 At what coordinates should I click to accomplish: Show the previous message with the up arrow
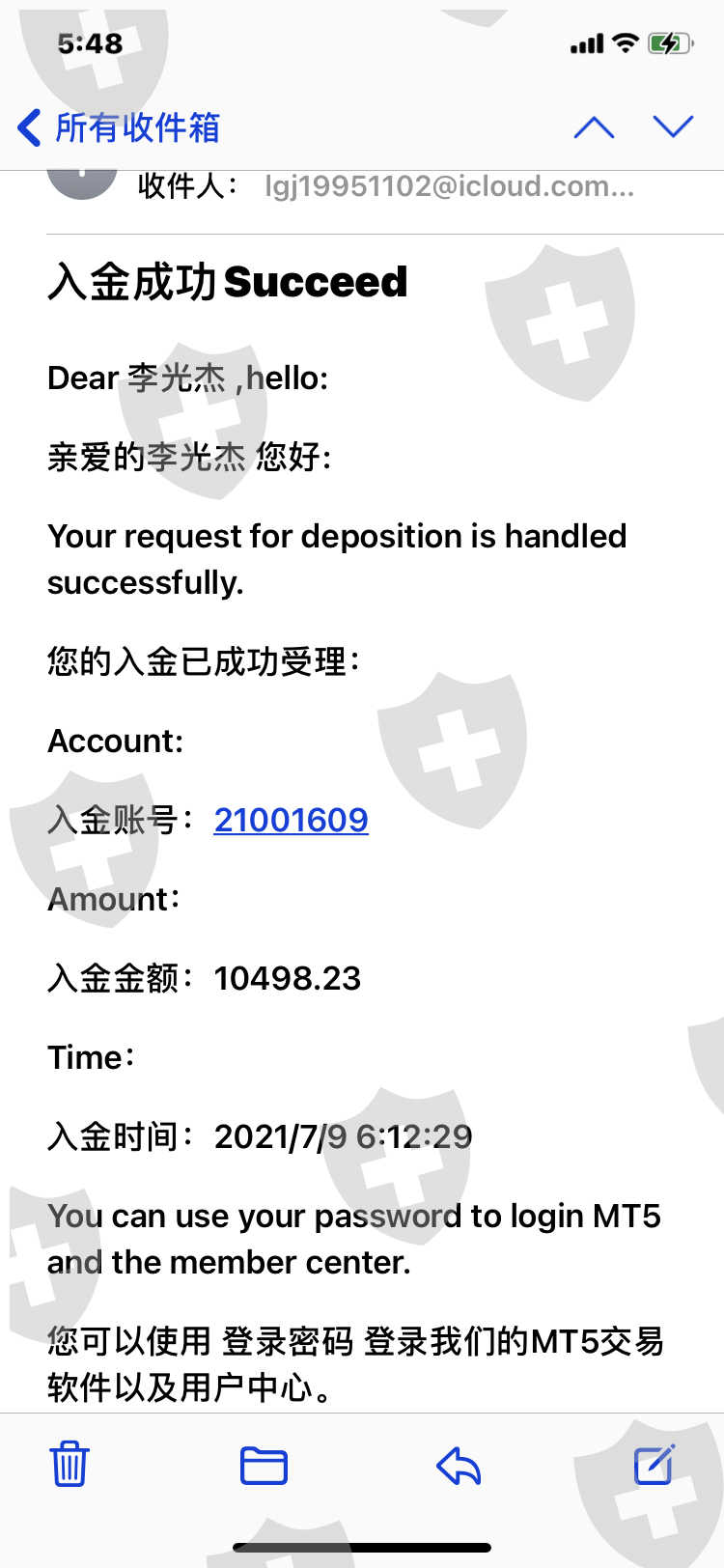[594, 127]
